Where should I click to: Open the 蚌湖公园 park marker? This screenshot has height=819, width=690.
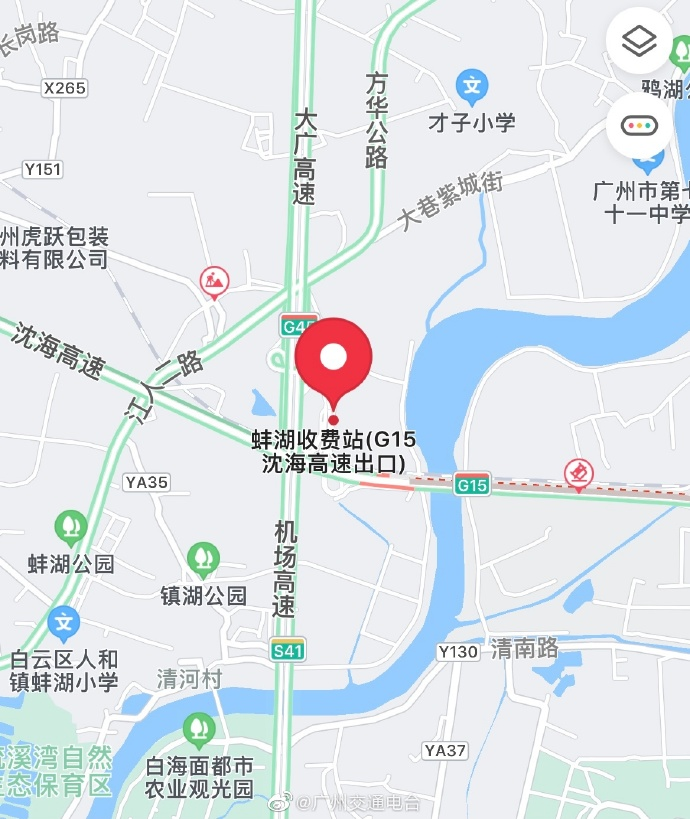[70, 525]
